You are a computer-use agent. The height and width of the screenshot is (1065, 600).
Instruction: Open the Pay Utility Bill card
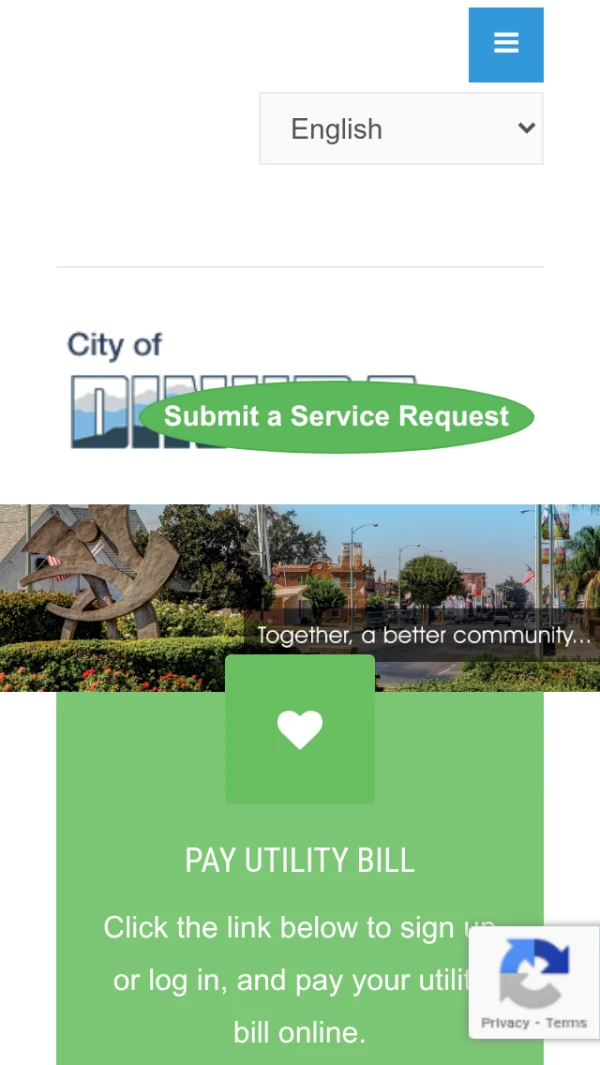click(299, 861)
